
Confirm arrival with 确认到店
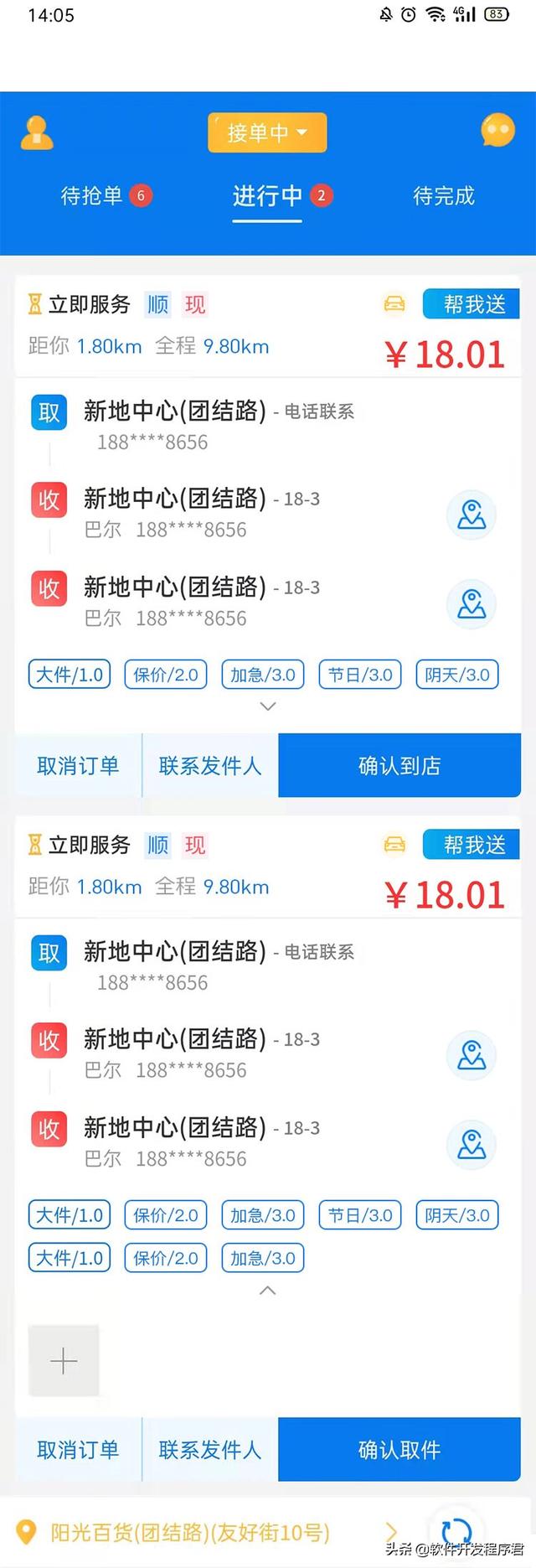click(x=399, y=765)
